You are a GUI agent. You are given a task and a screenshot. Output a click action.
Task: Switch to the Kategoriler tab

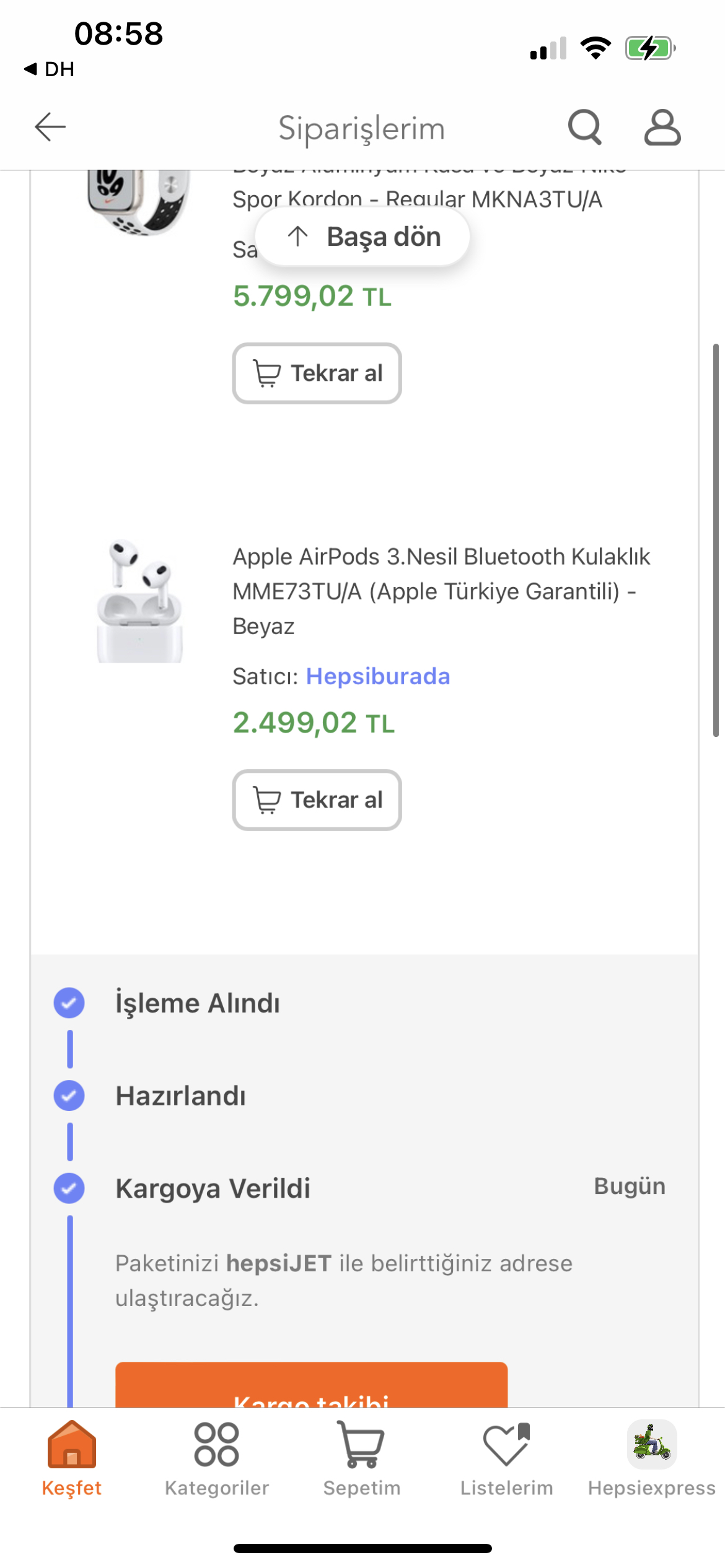coord(217,1458)
